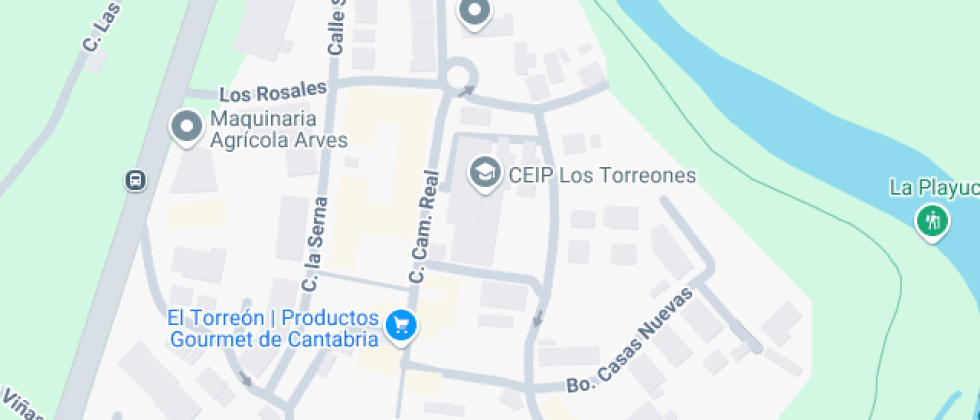Select the unlabeled gray pin at top
This screenshot has height=420, width=980.
[x=475, y=11]
